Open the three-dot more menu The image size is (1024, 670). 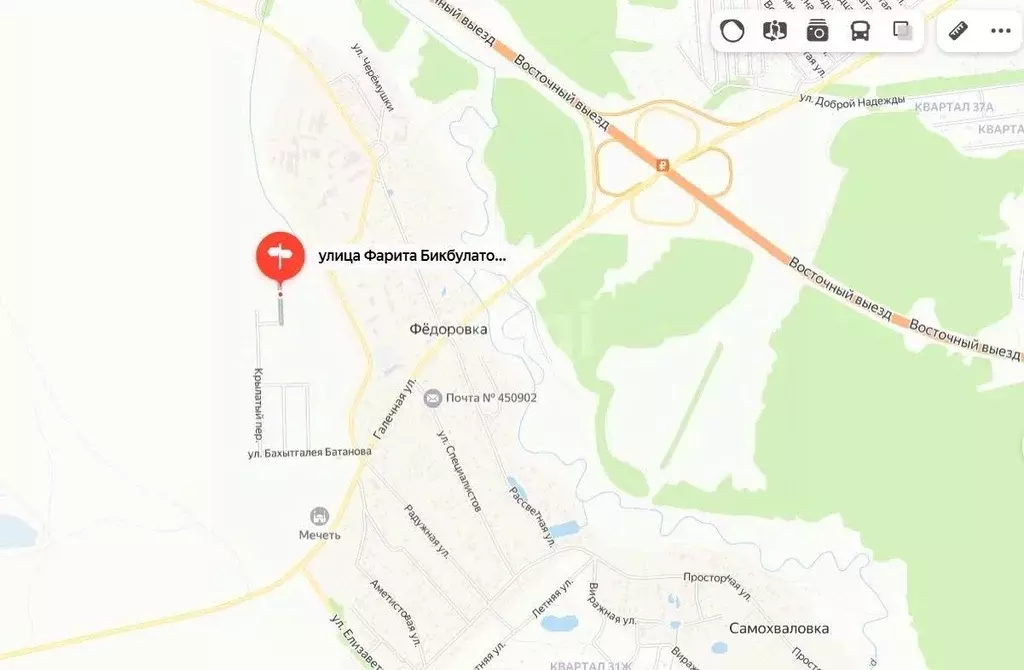tap(1001, 31)
